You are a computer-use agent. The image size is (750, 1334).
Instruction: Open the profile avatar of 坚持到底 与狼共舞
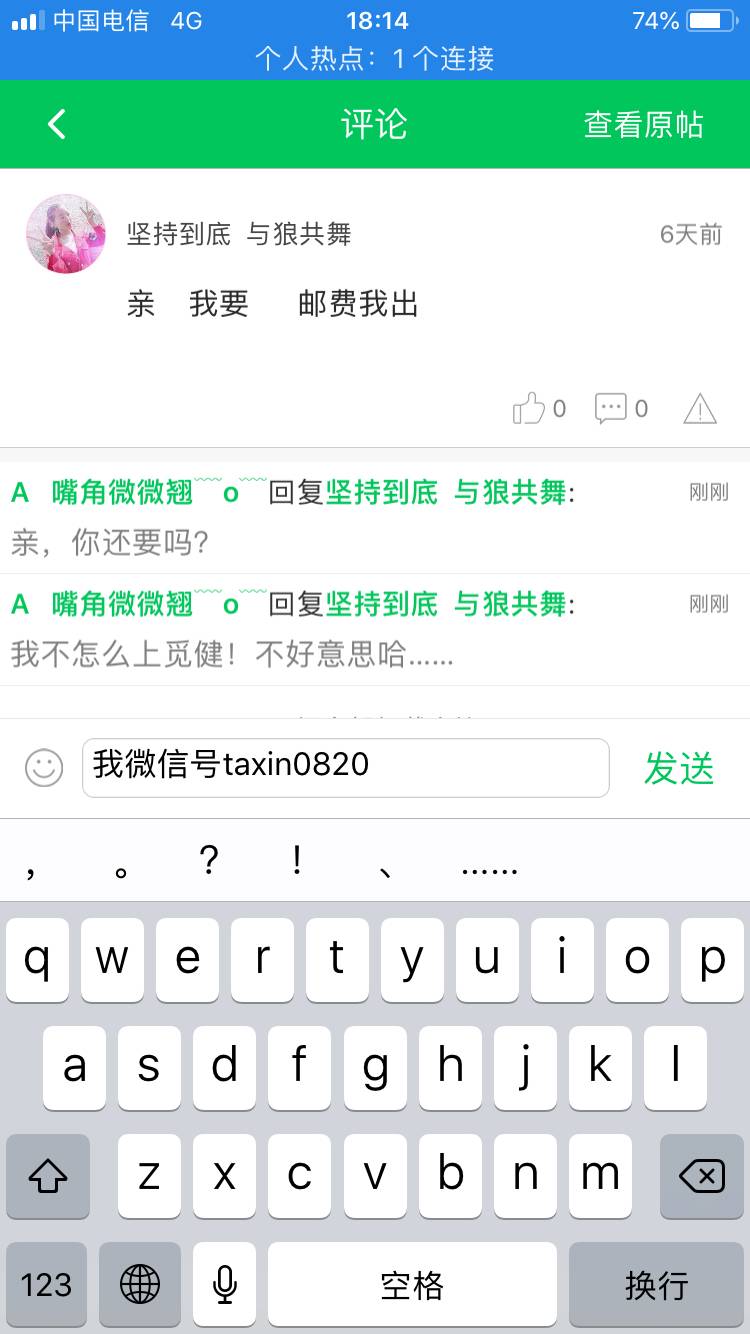coord(66,234)
